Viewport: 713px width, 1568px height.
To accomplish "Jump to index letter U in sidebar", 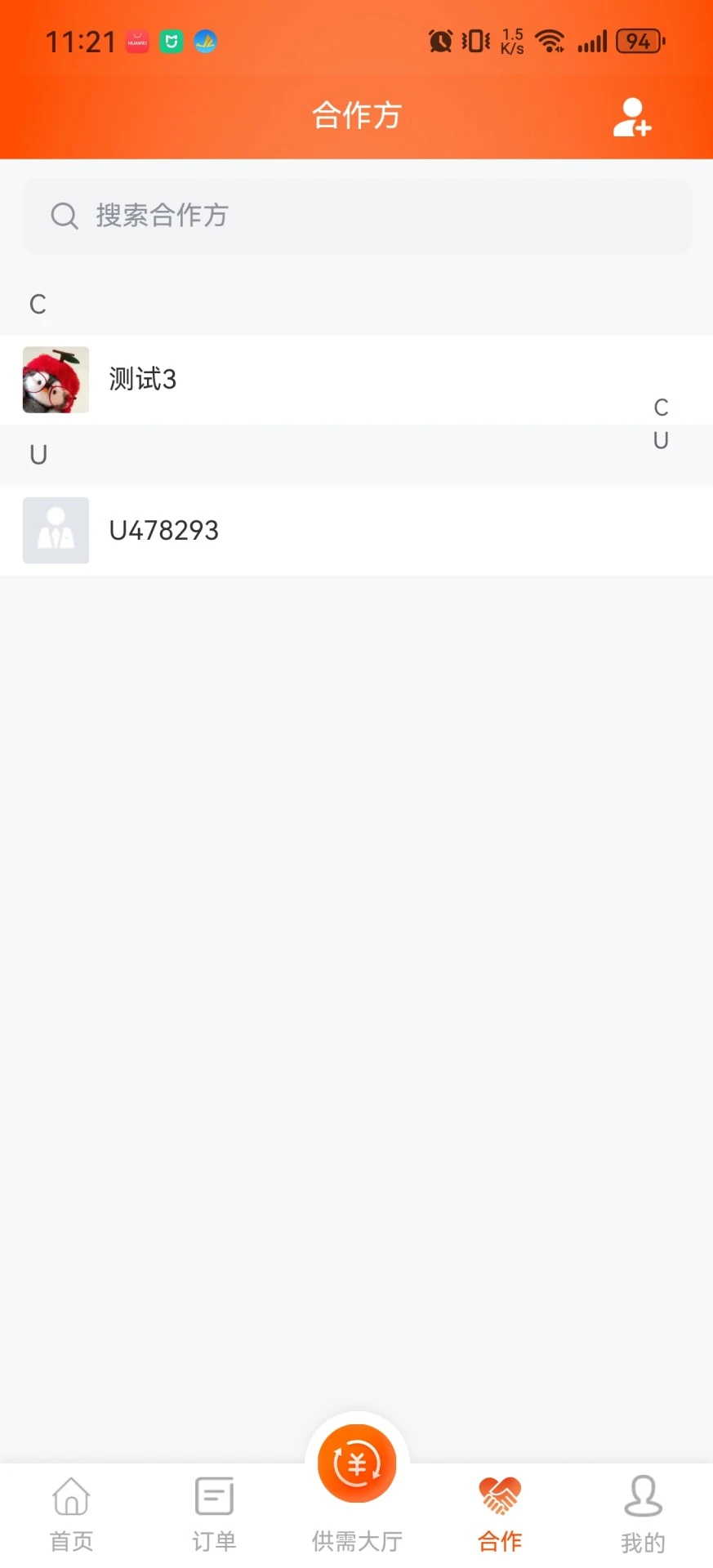I will coord(661,441).
